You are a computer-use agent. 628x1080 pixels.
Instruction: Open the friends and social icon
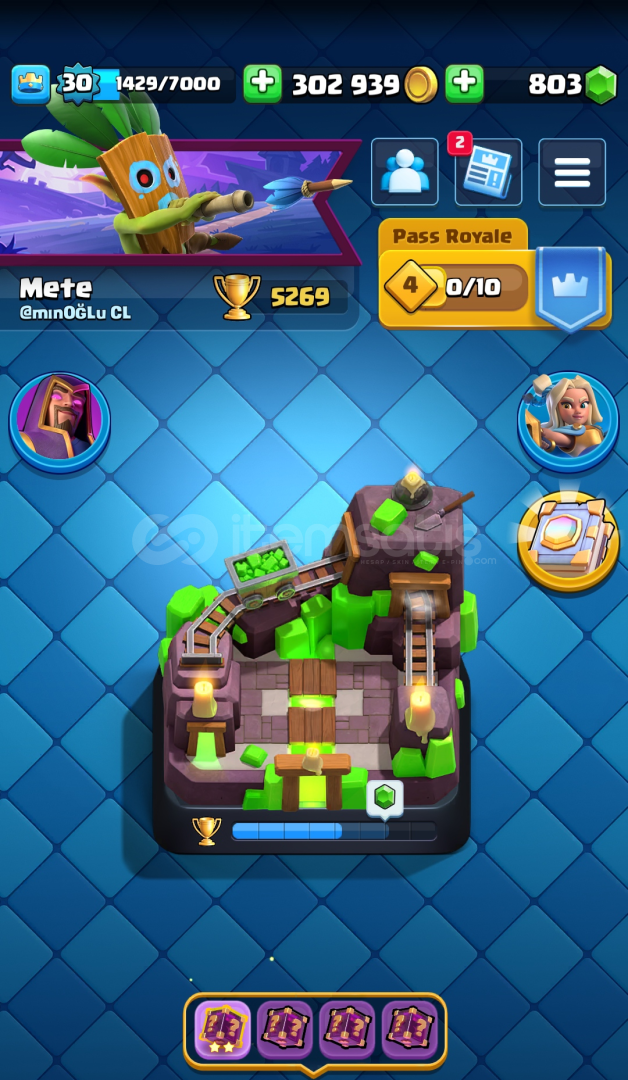coord(405,172)
